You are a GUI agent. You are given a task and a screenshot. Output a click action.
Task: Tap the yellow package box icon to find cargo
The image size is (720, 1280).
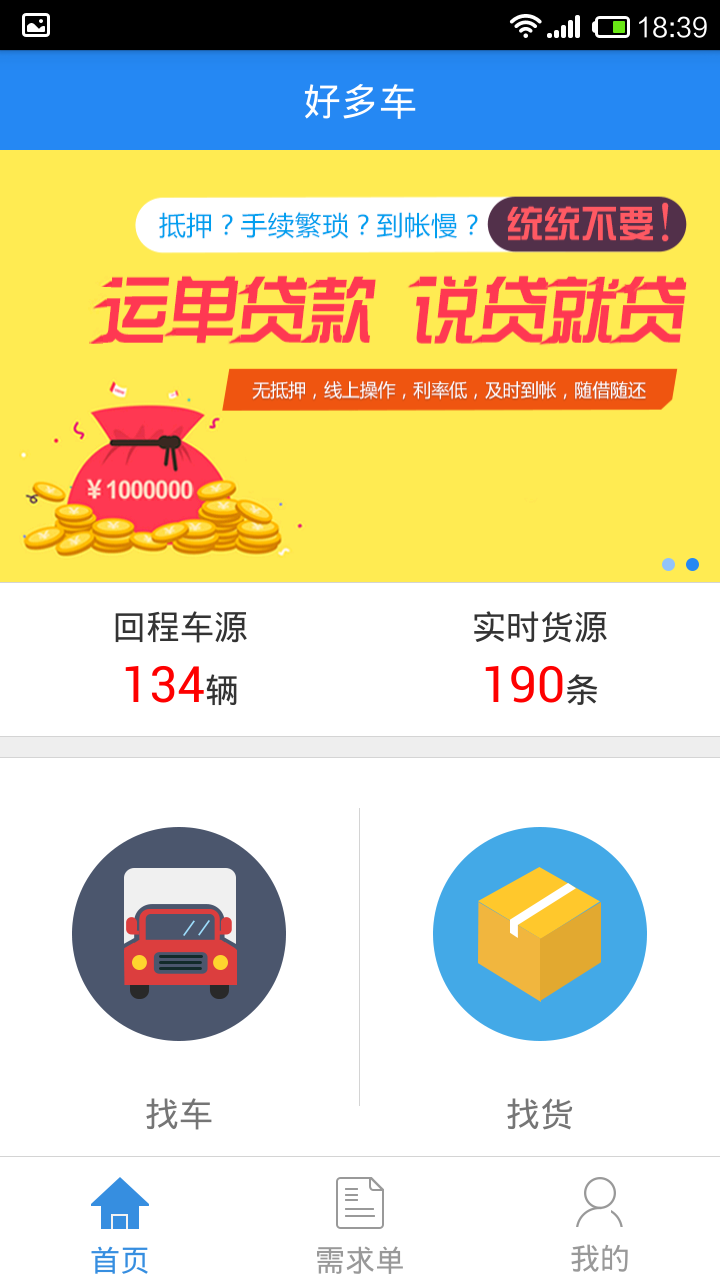tap(539, 933)
